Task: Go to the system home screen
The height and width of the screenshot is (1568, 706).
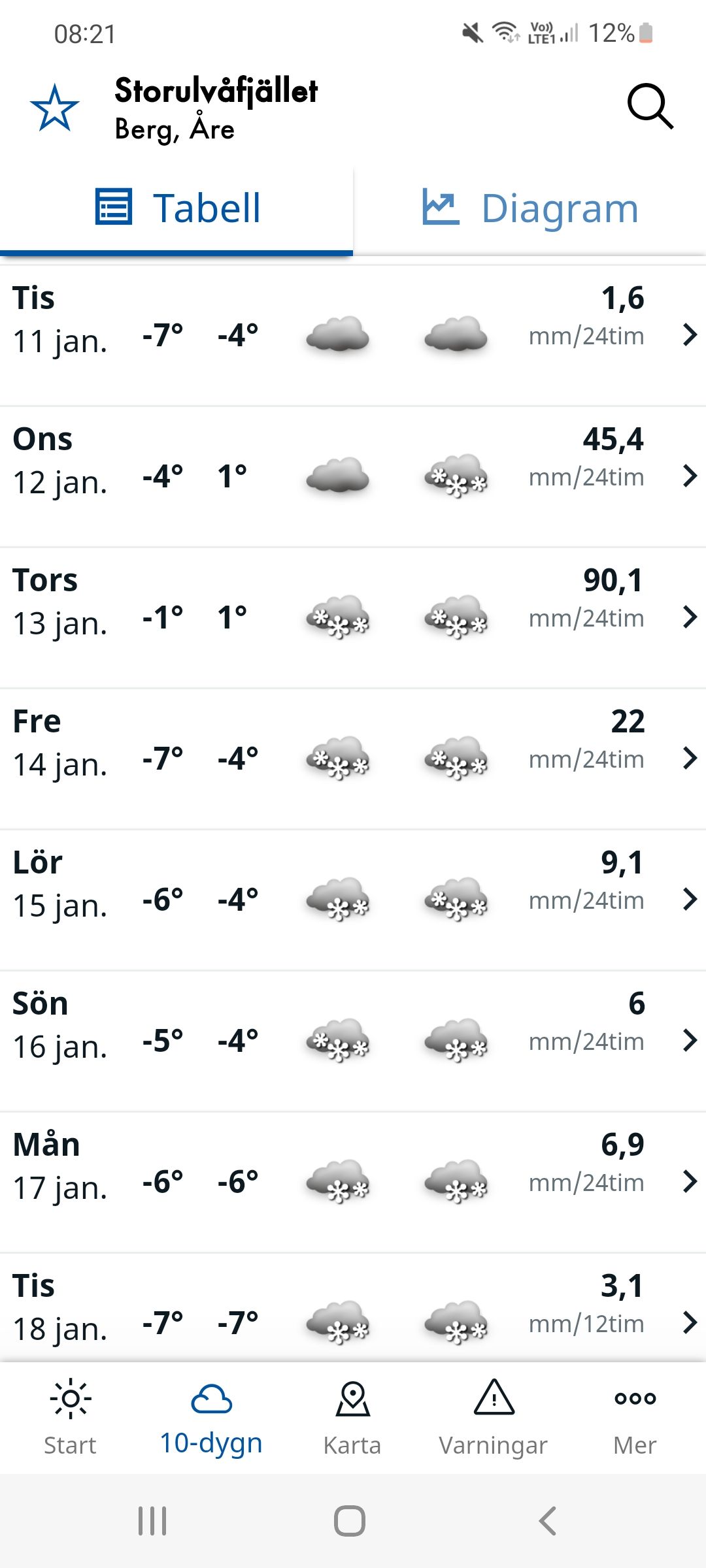Action: point(350,1521)
